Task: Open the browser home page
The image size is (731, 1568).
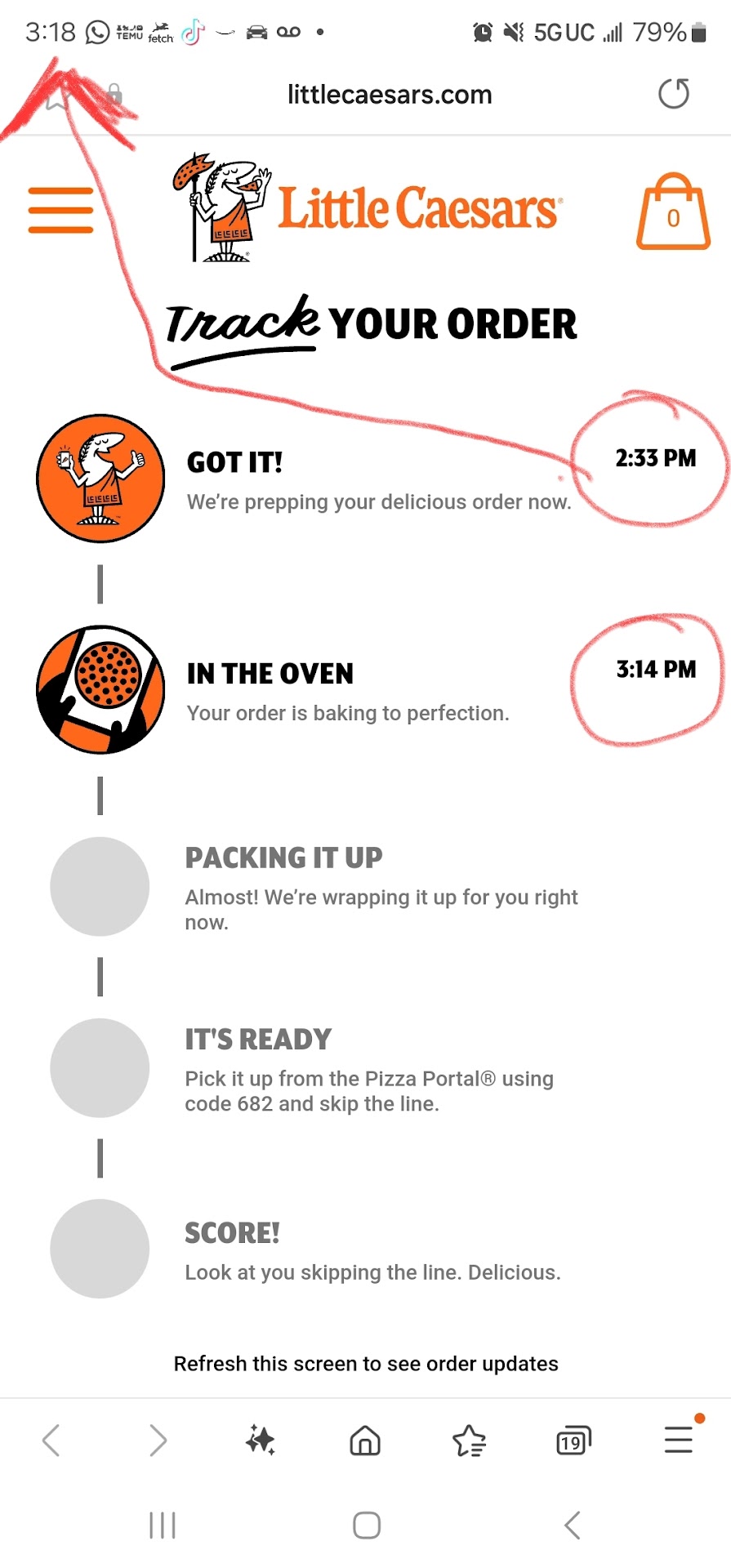Action: (365, 1440)
